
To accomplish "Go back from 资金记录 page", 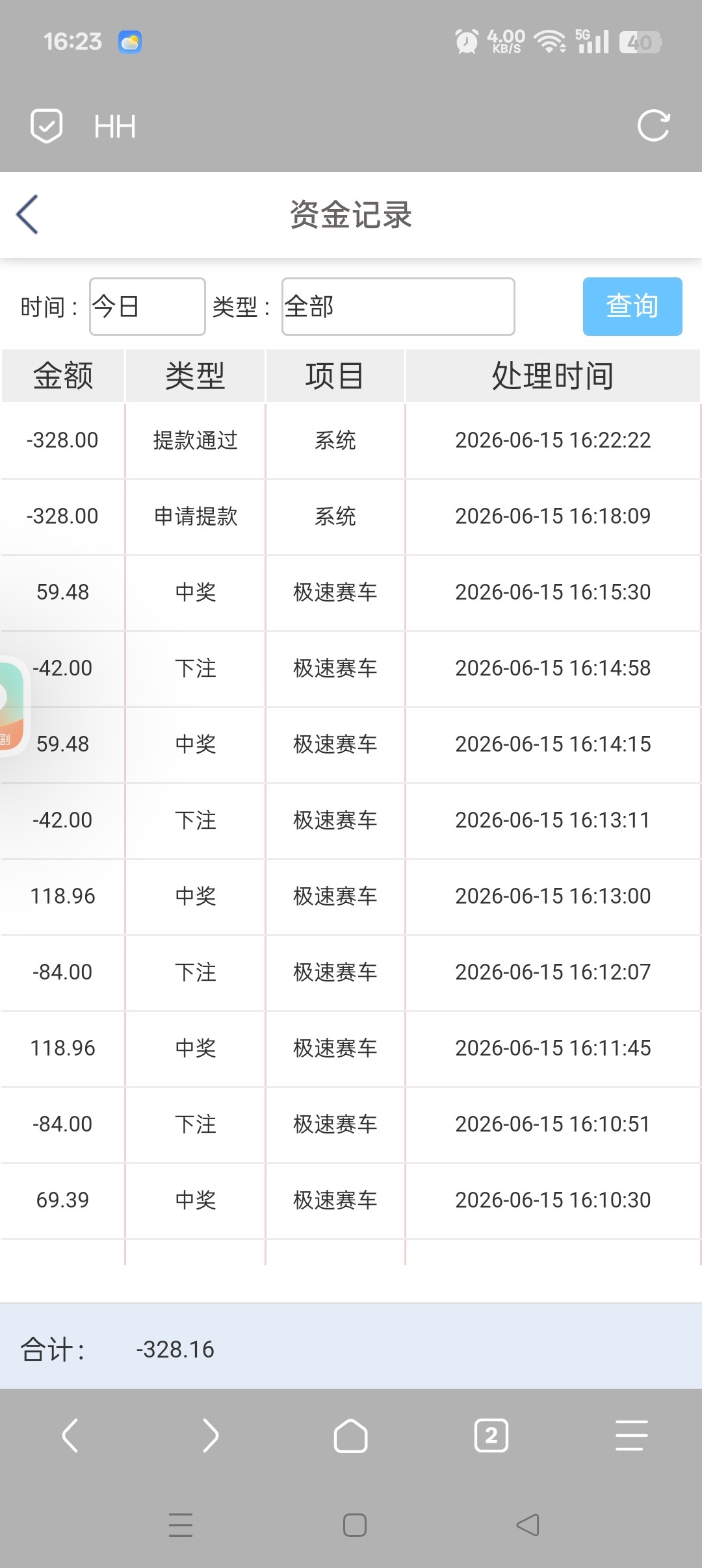I will click(x=27, y=214).
